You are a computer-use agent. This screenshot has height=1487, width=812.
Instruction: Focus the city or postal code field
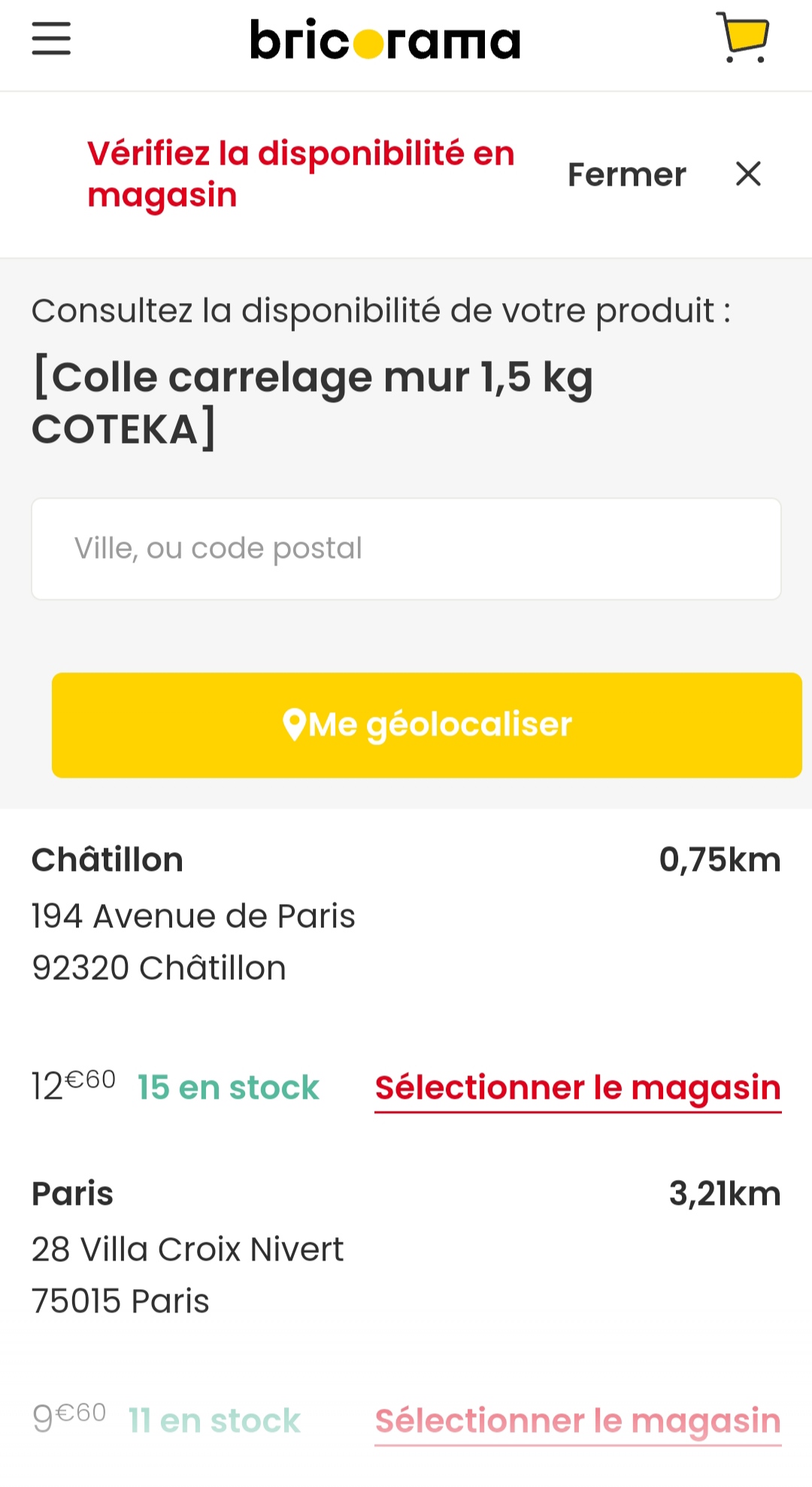[x=406, y=548]
